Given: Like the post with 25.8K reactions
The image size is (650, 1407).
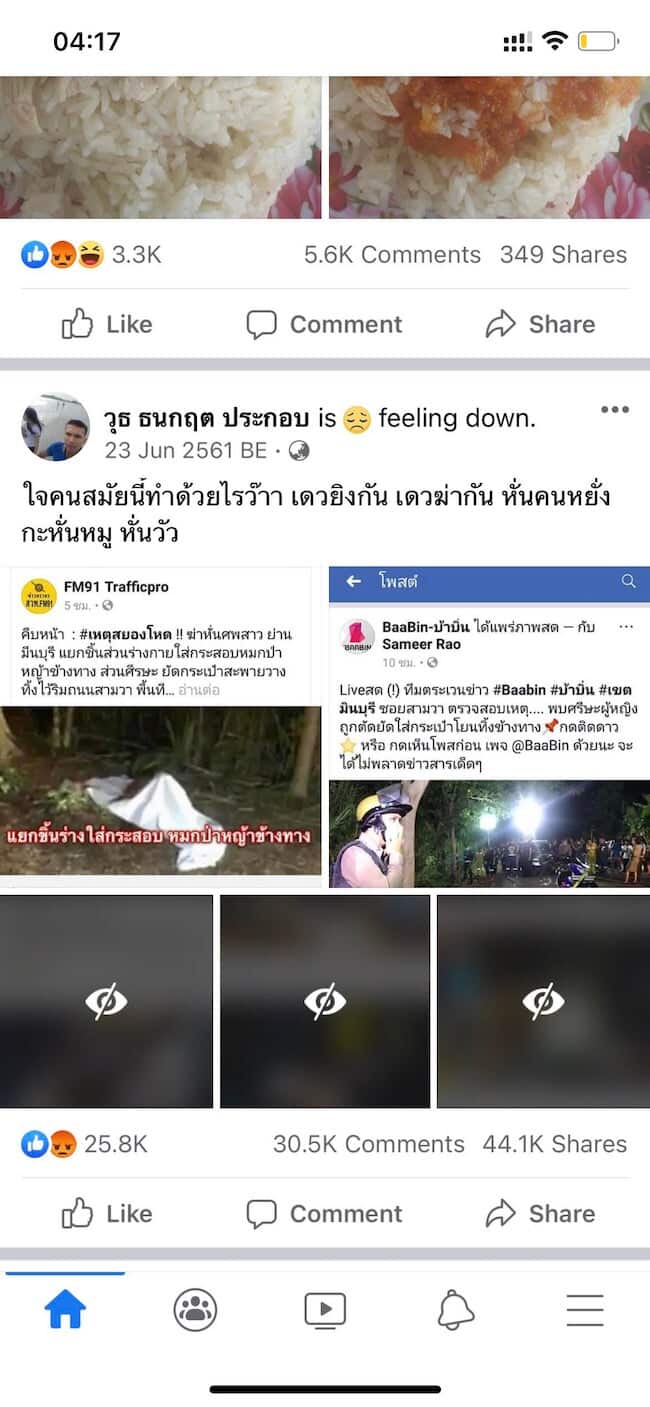Looking at the screenshot, I should click(107, 1213).
